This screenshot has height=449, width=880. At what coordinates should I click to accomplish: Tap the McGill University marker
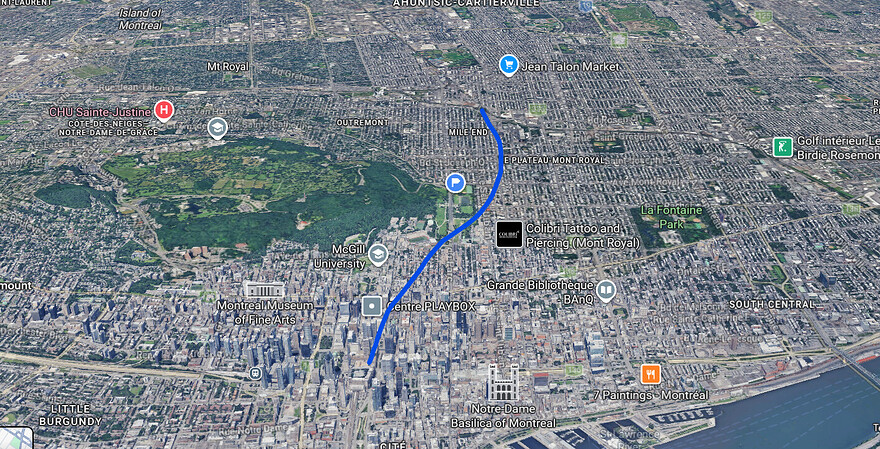tap(378, 254)
